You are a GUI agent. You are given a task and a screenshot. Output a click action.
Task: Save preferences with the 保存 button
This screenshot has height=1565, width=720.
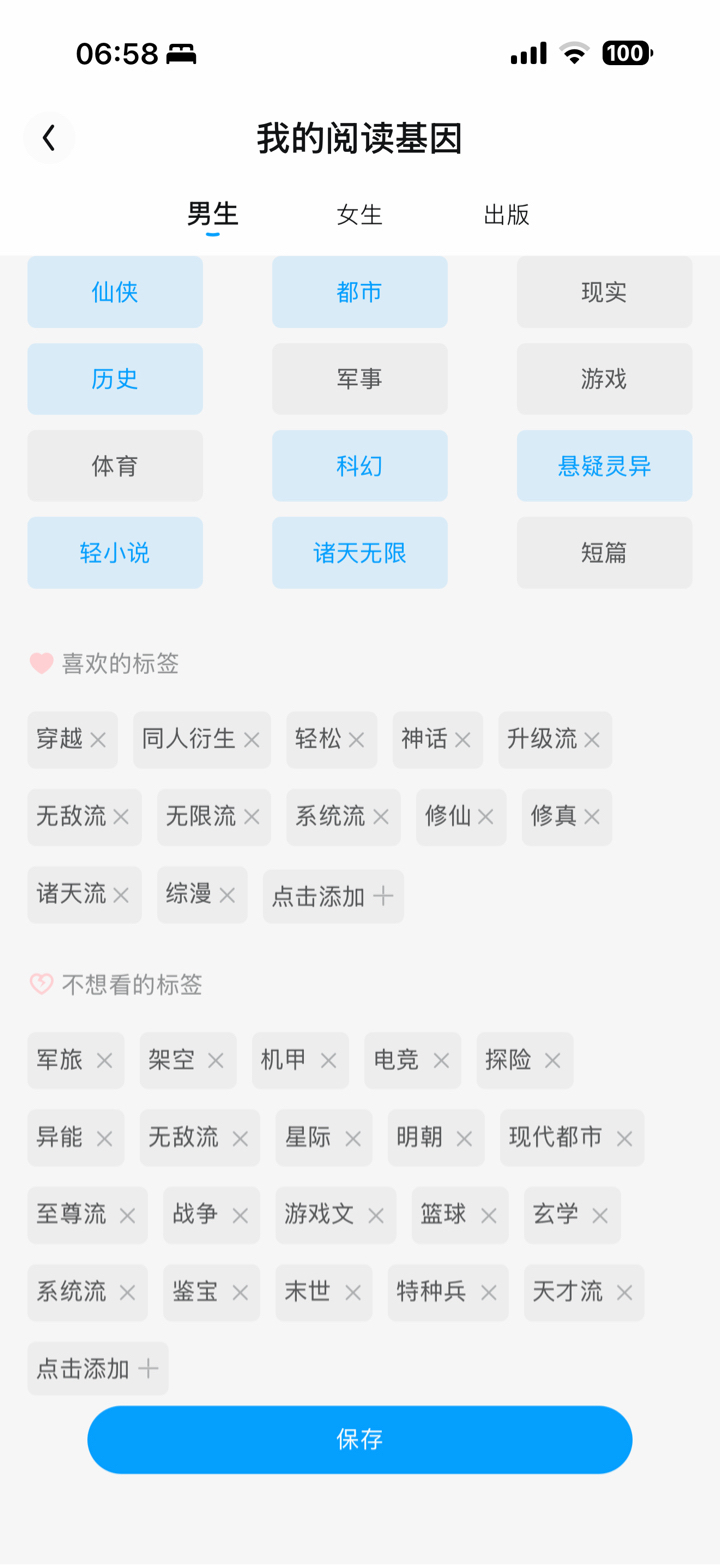click(360, 1440)
